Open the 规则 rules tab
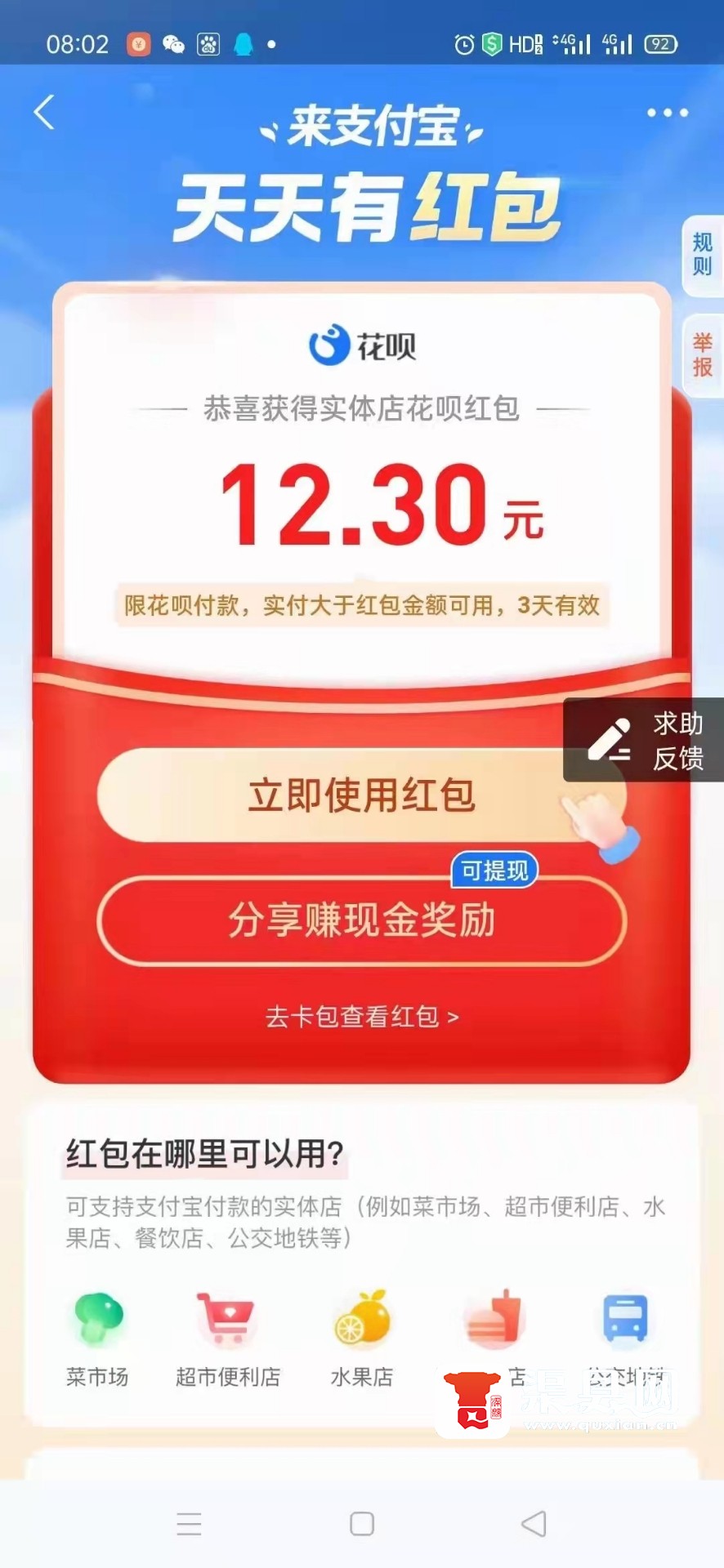This screenshot has width=724, height=1568. 702,255
